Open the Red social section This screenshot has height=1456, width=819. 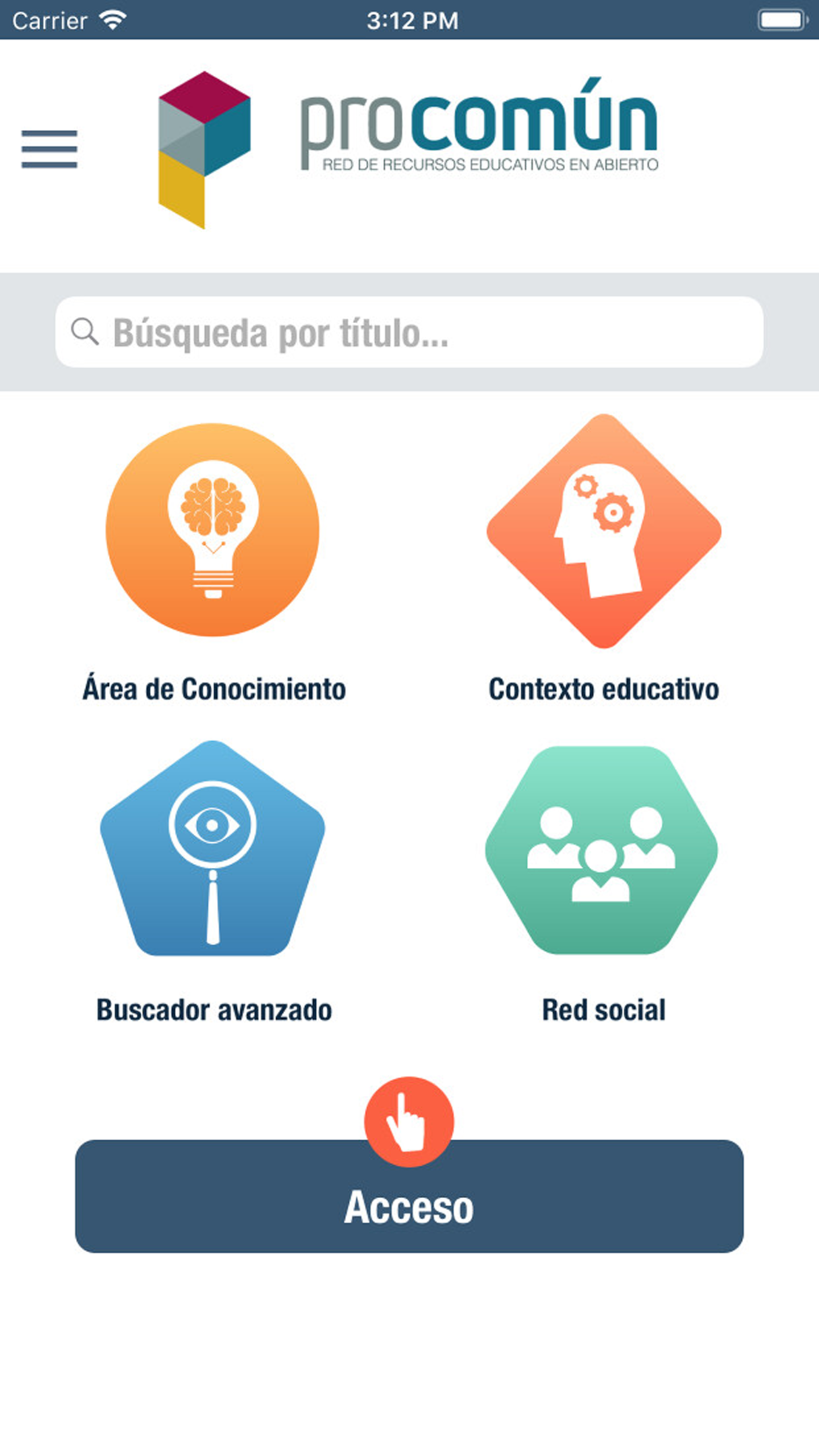pyautogui.click(x=602, y=851)
